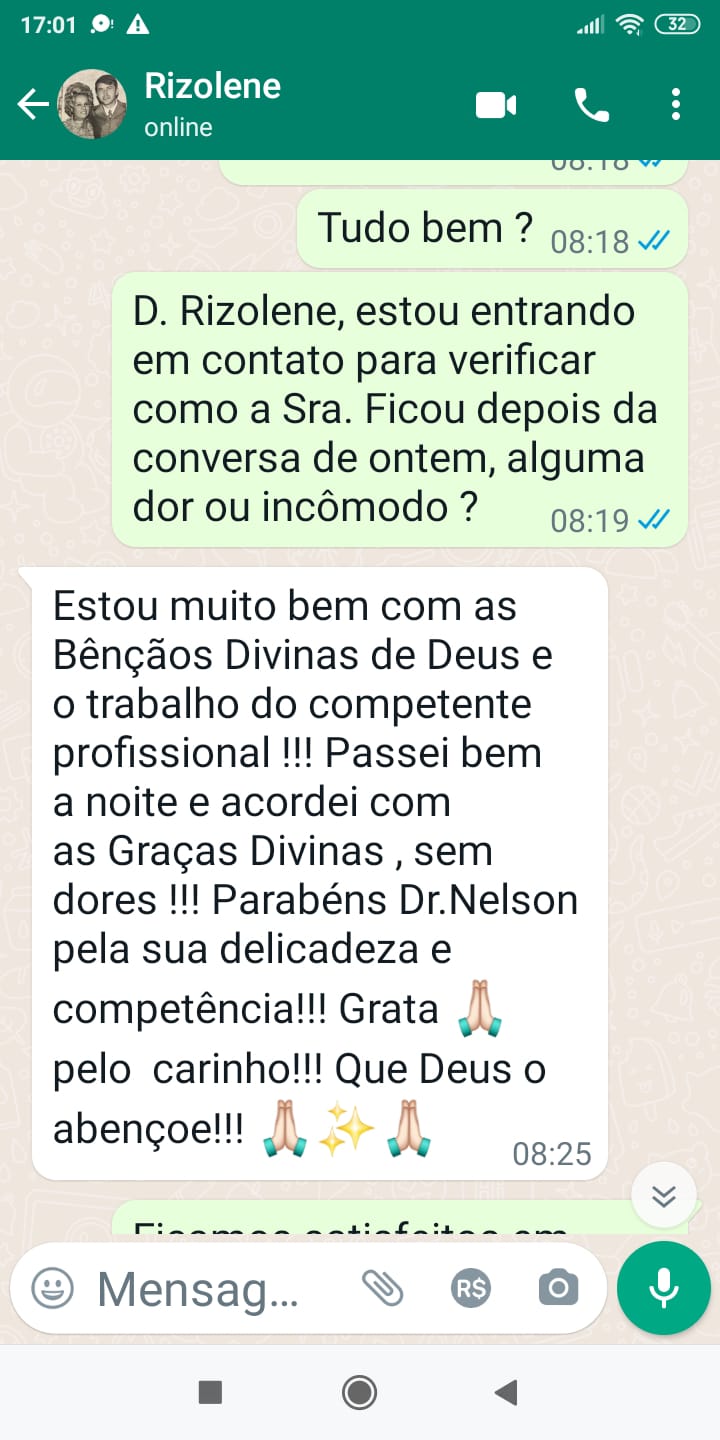
Task: Jump to the latest messages
Action: coord(664,1196)
